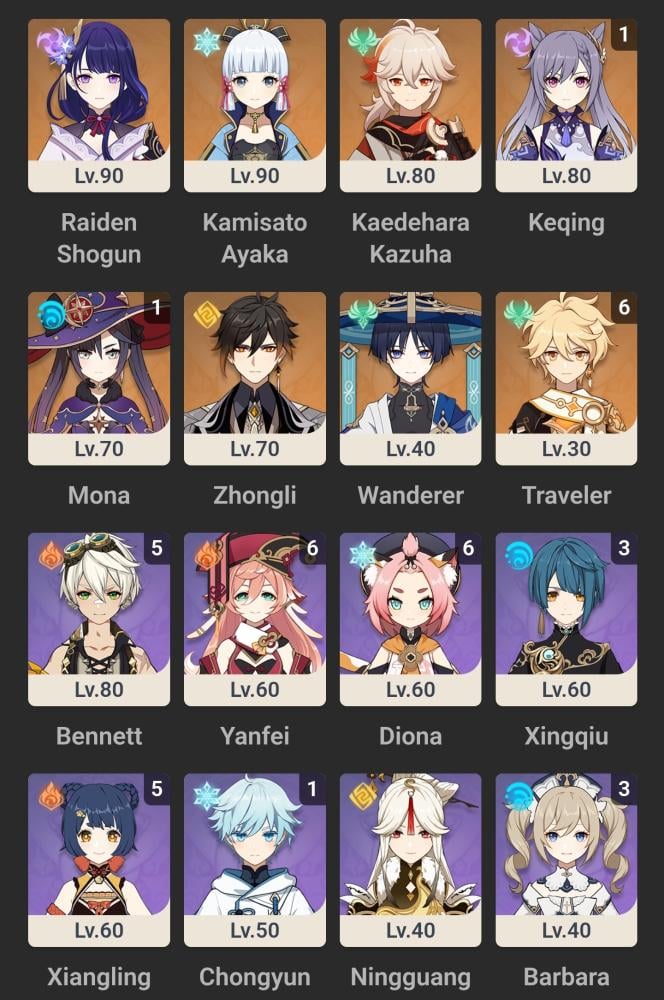The height and width of the screenshot is (1000, 664).
Task: Tap the Xiangling card
Action: pyautogui.click(x=99, y=860)
